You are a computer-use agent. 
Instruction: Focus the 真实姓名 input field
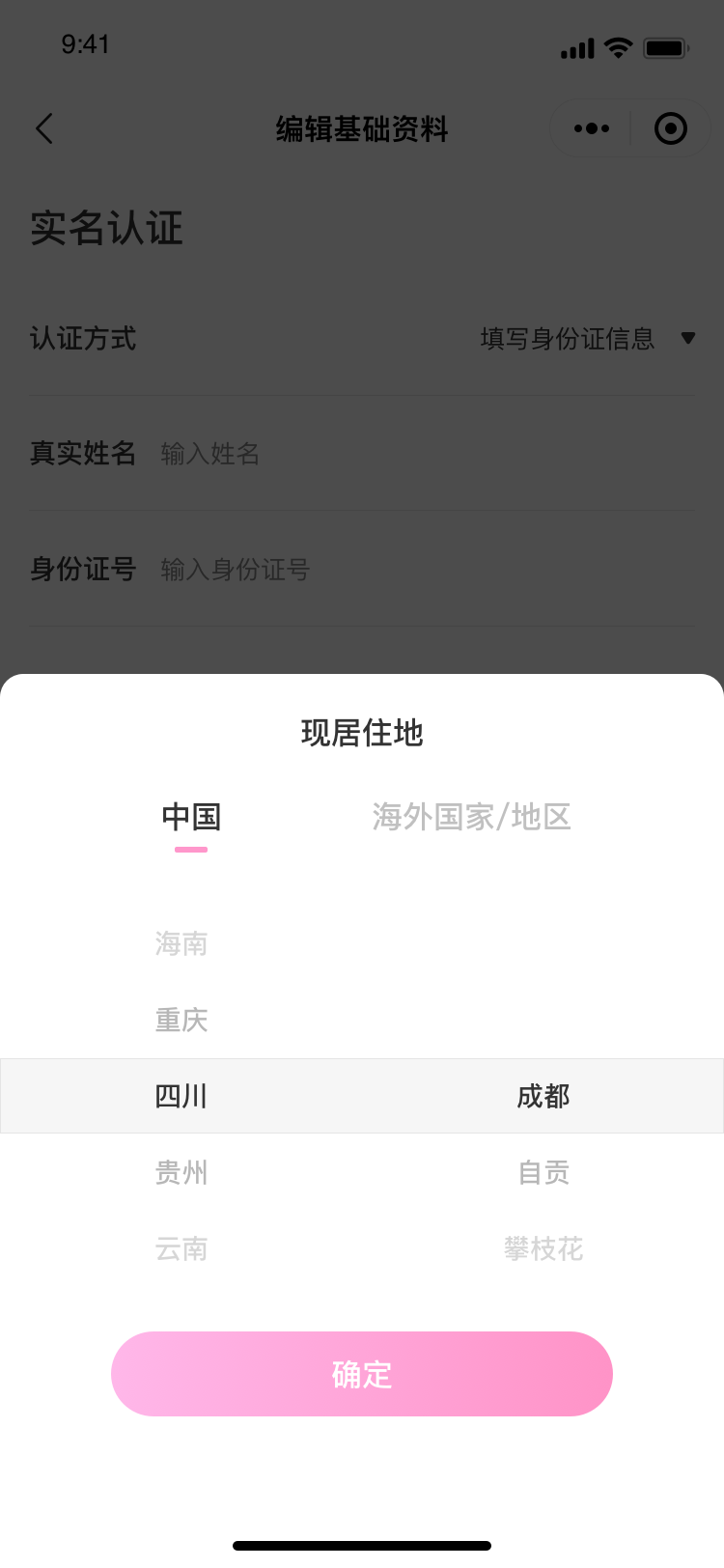pos(425,454)
